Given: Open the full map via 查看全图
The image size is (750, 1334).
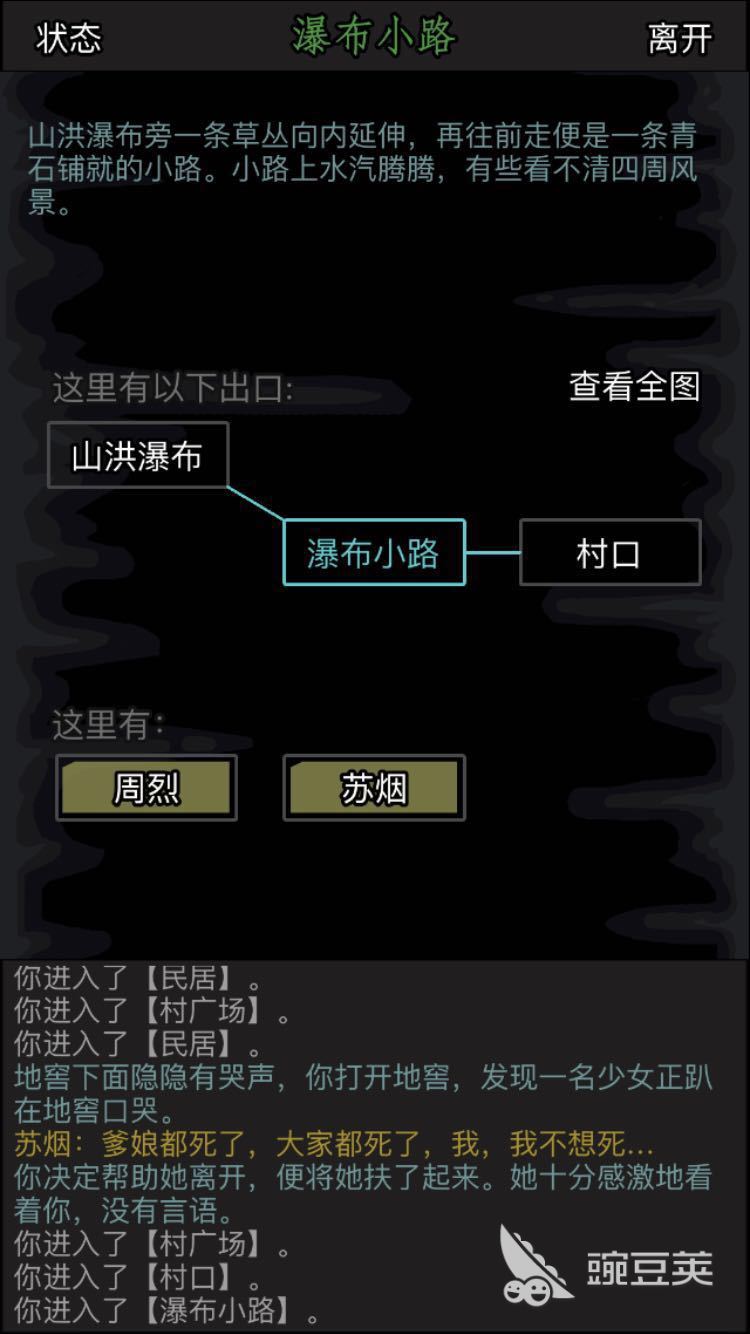Looking at the screenshot, I should tap(634, 386).
